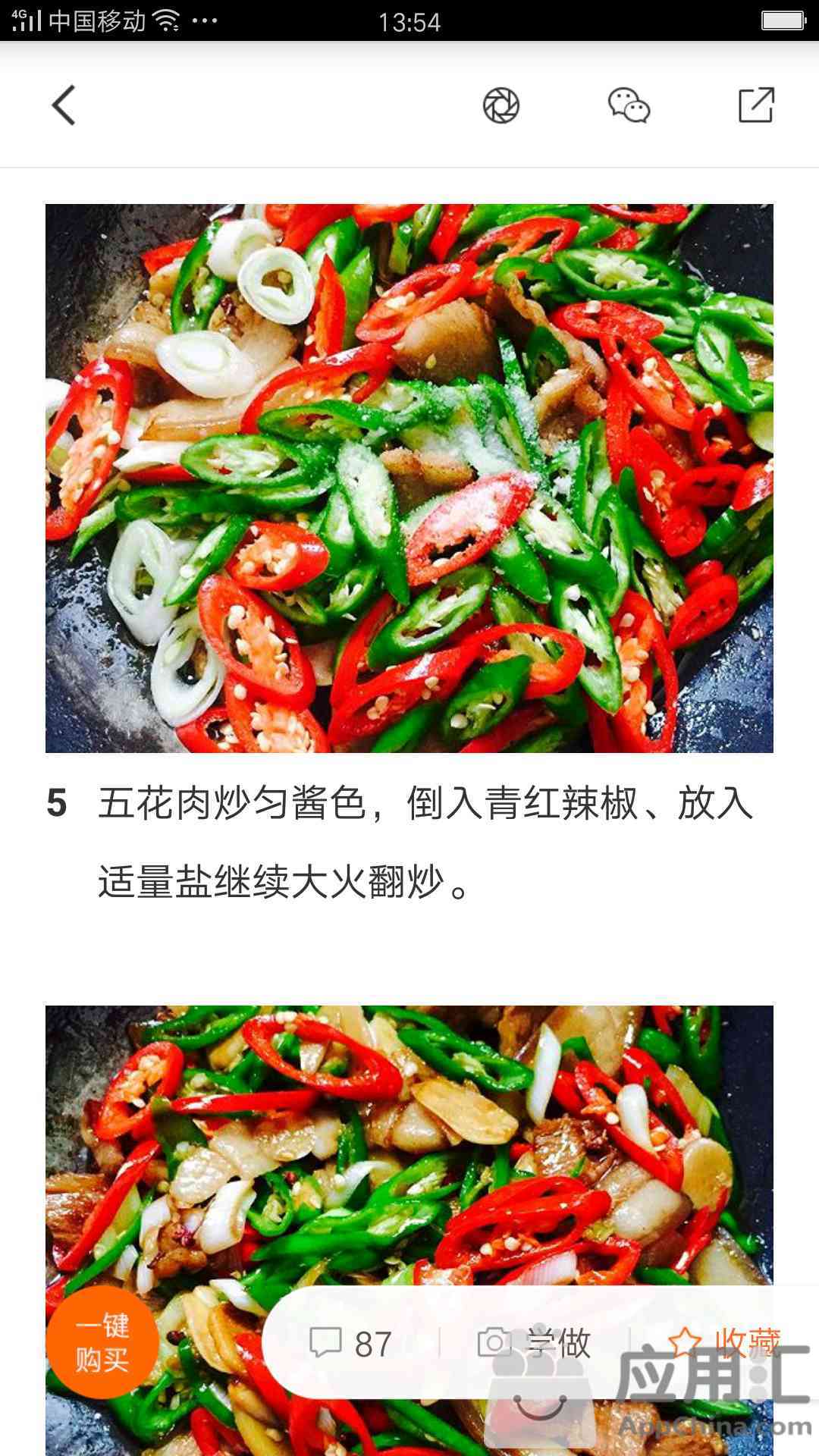Tap the camera shutter icon in top bar
Viewport: 819px width, 1456px height.
(500, 105)
